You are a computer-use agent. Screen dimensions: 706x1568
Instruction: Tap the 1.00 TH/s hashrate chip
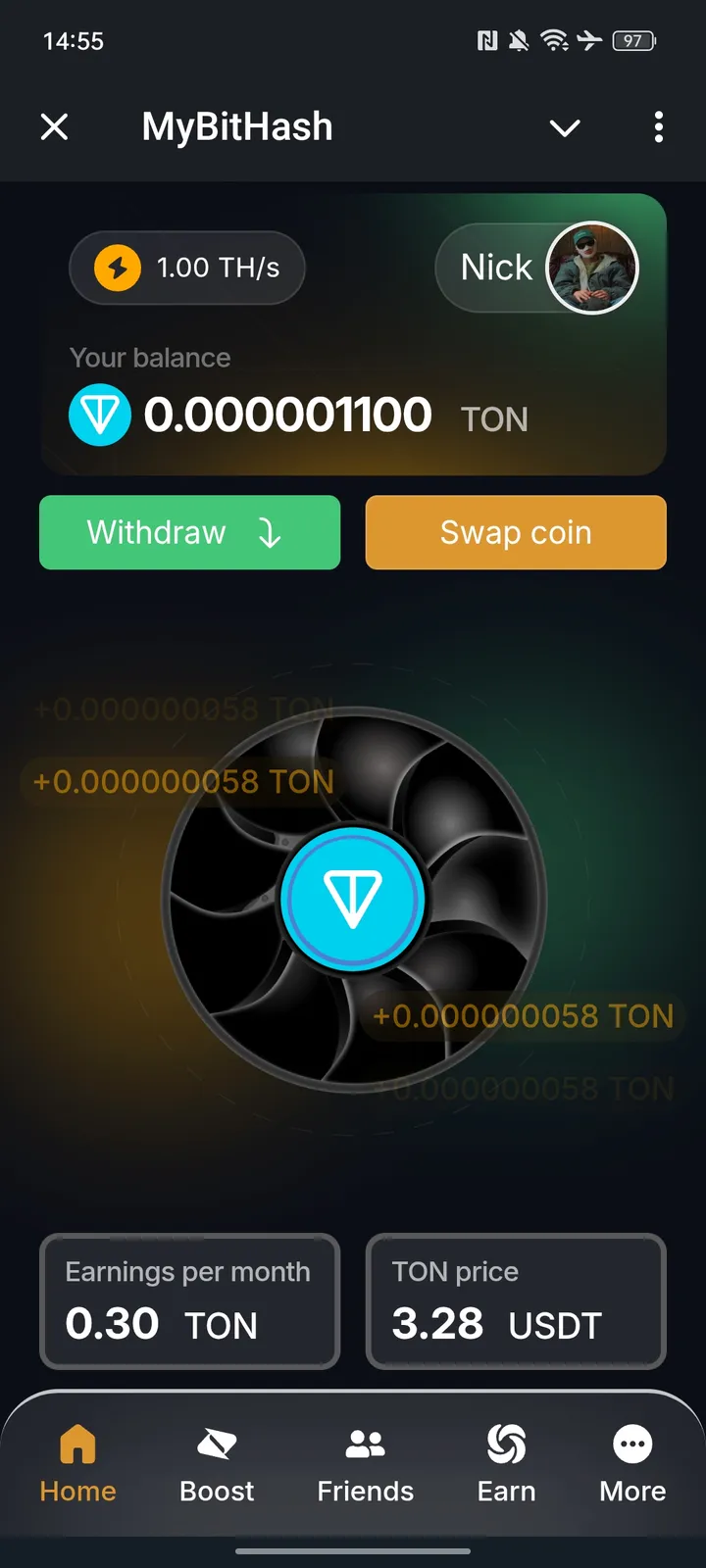coord(187,268)
